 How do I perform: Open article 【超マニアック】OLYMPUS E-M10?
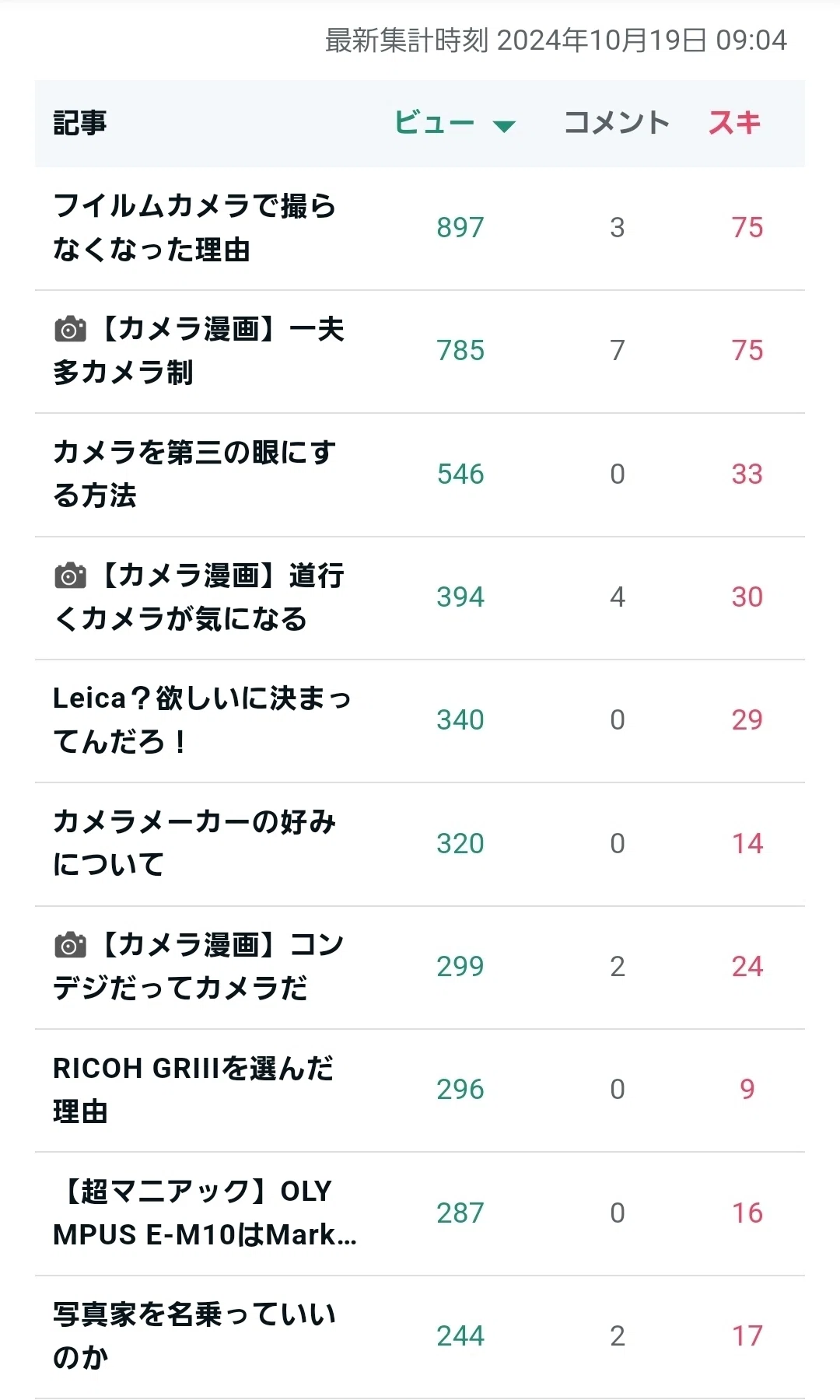(x=205, y=1213)
